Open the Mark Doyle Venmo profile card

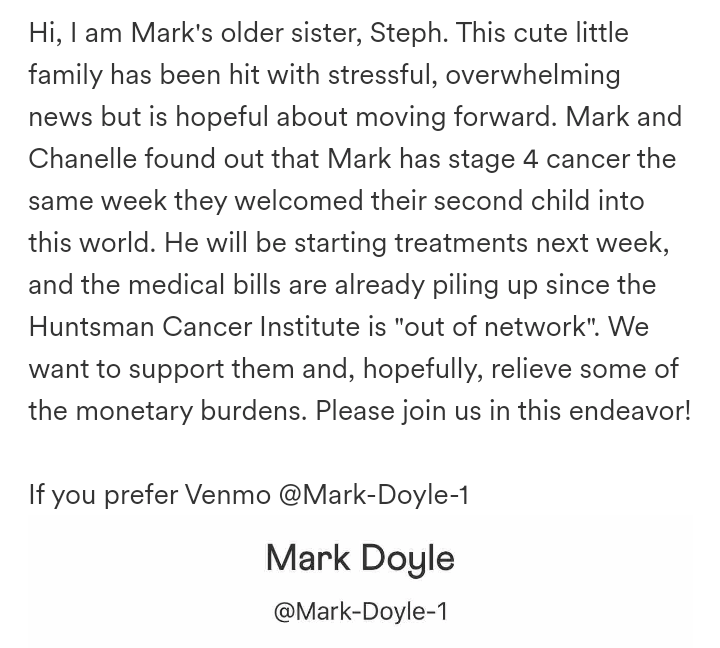360,582
